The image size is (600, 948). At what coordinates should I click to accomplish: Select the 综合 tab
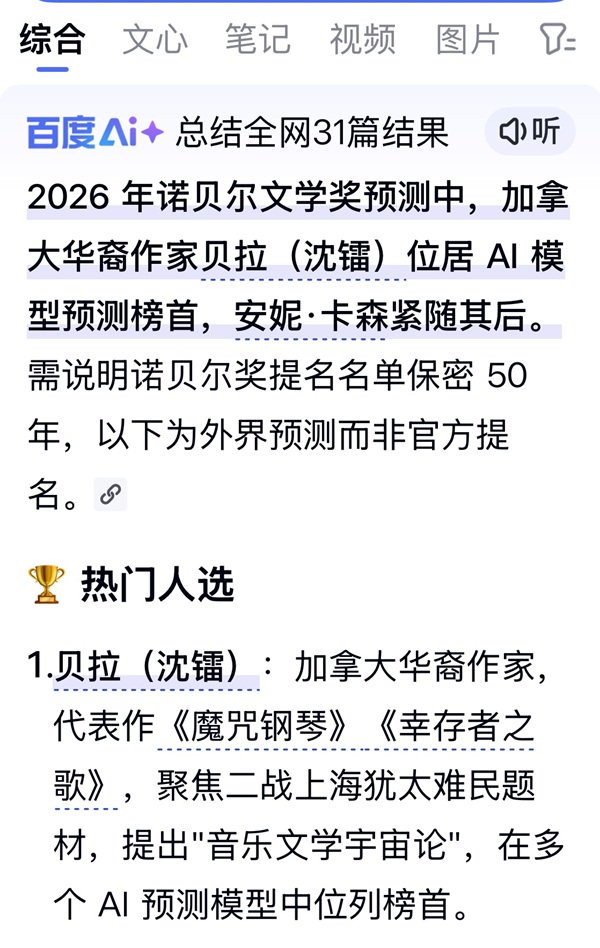52,39
